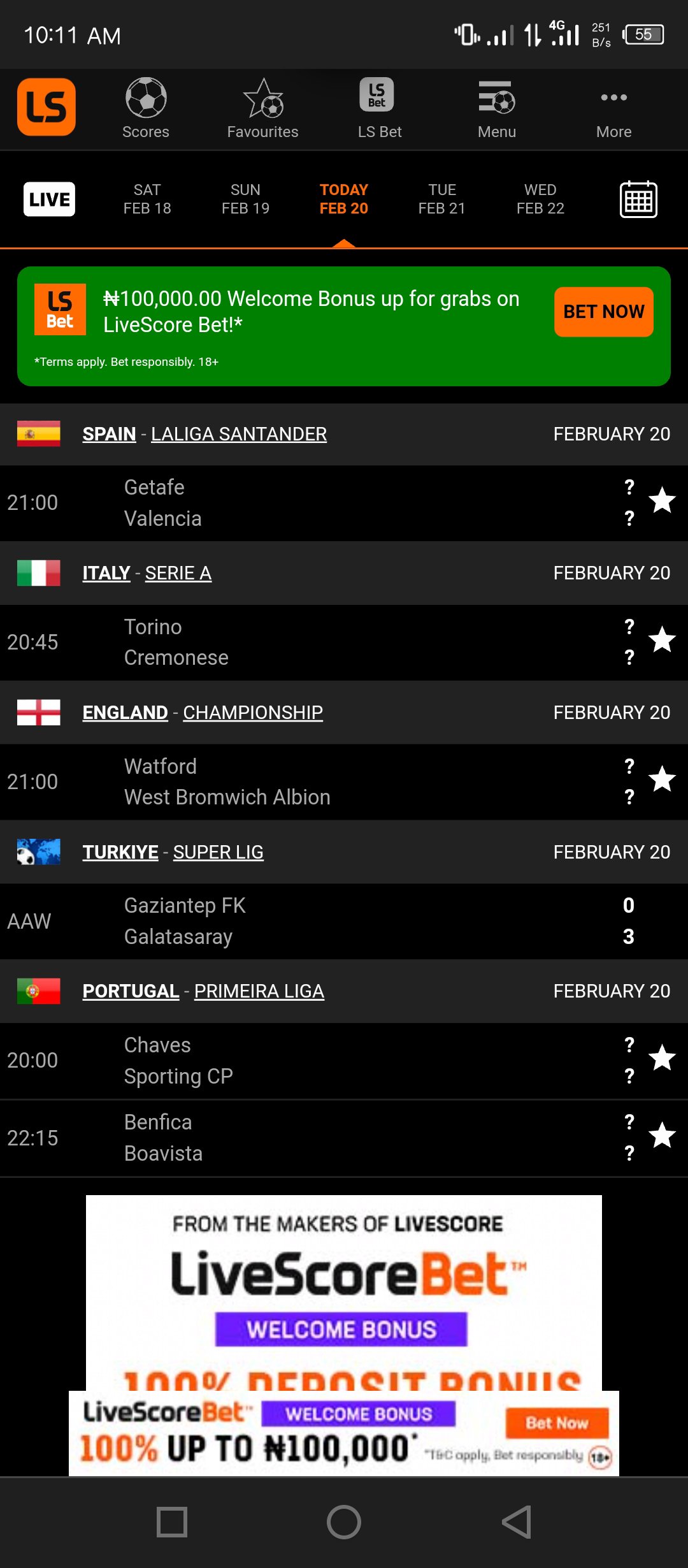This screenshot has width=688, height=1568.
Task: Select the TUE FEB 21 date tab
Action: pyautogui.click(x=441, y=199)
